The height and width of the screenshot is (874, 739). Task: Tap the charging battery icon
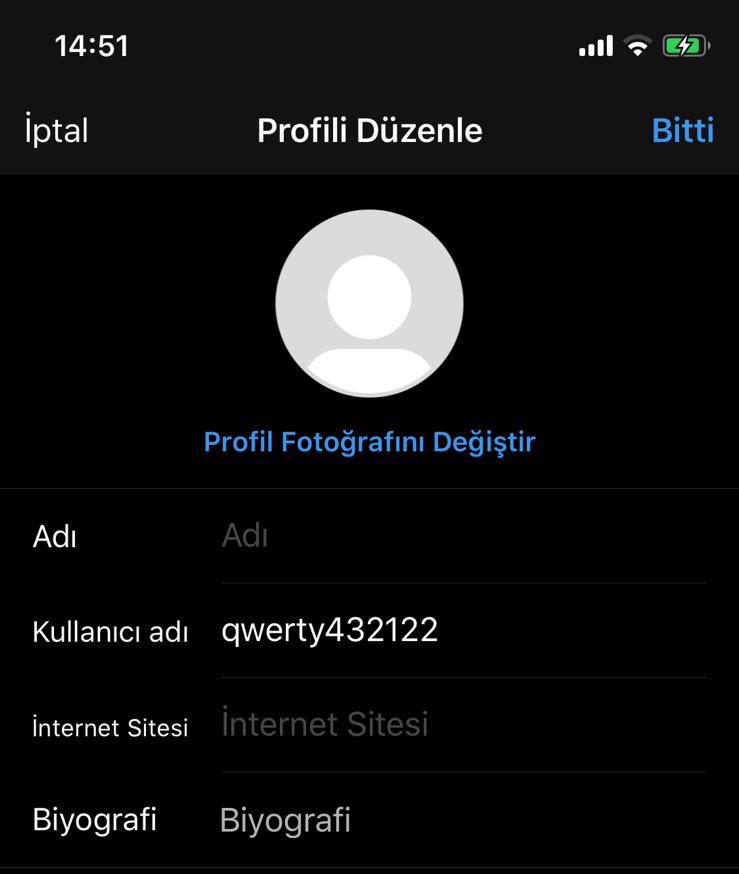point(686,45)
